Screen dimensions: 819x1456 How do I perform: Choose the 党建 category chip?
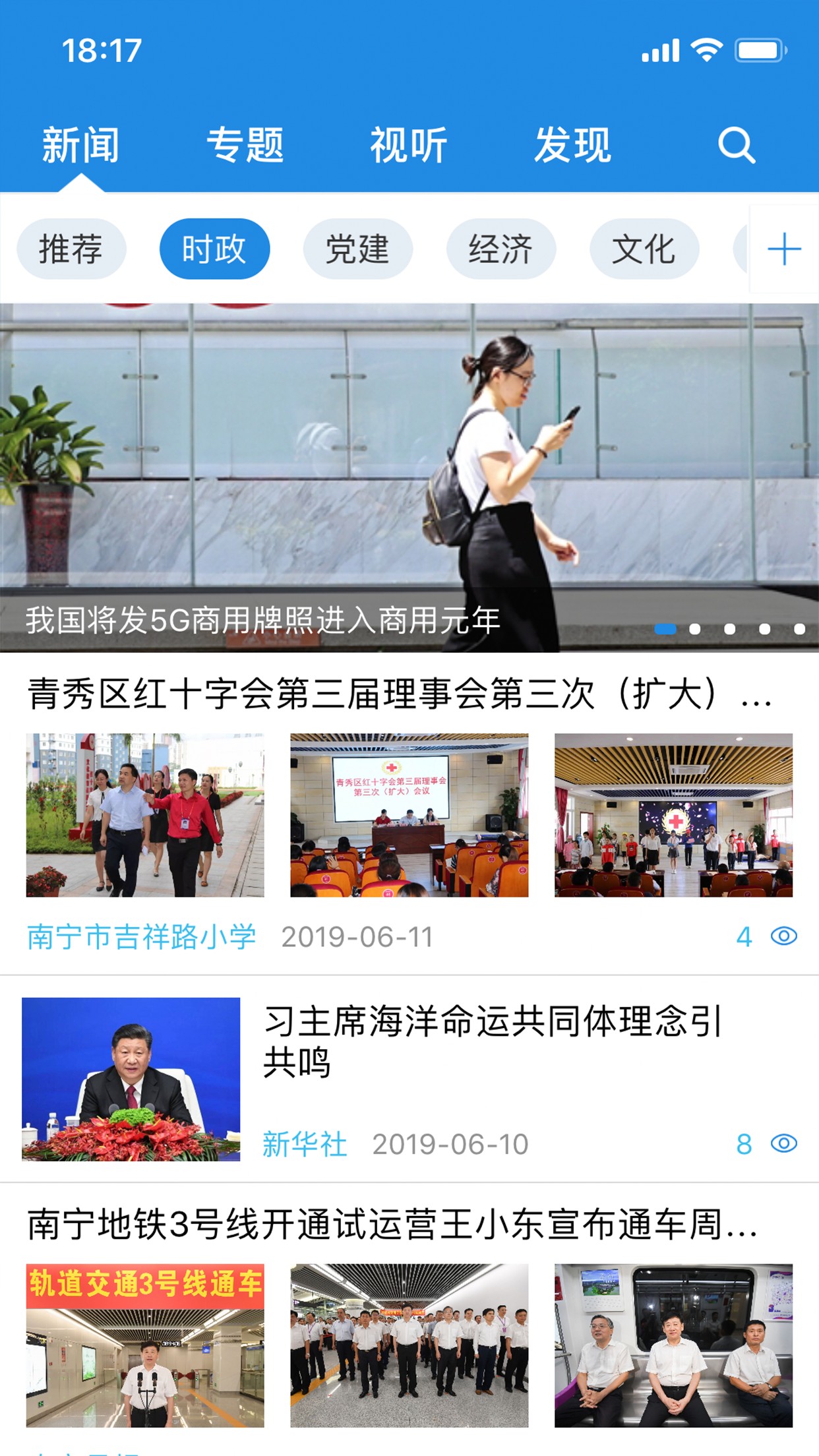357,249
